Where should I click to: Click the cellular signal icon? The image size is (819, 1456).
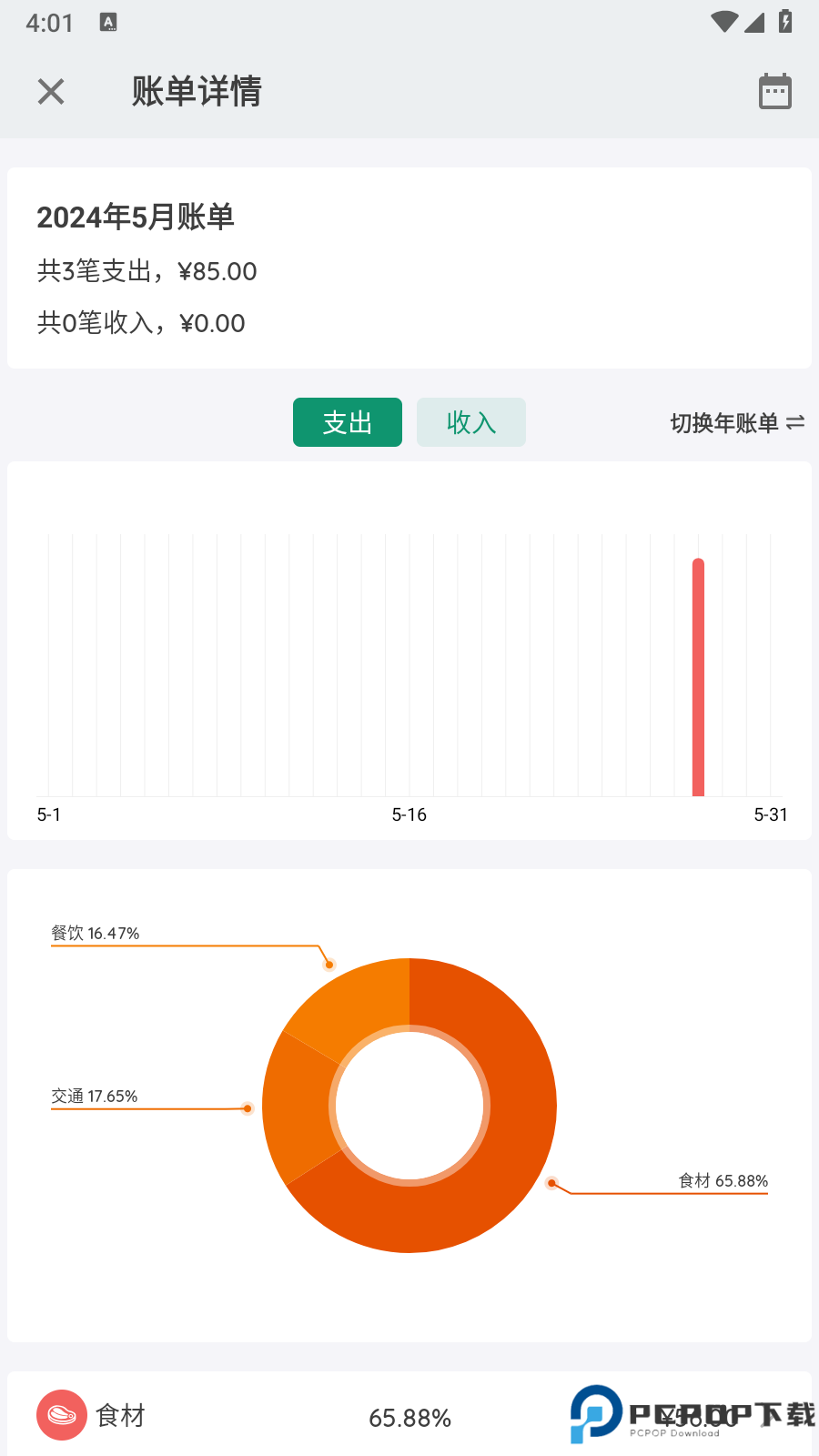tap(755, 23)
